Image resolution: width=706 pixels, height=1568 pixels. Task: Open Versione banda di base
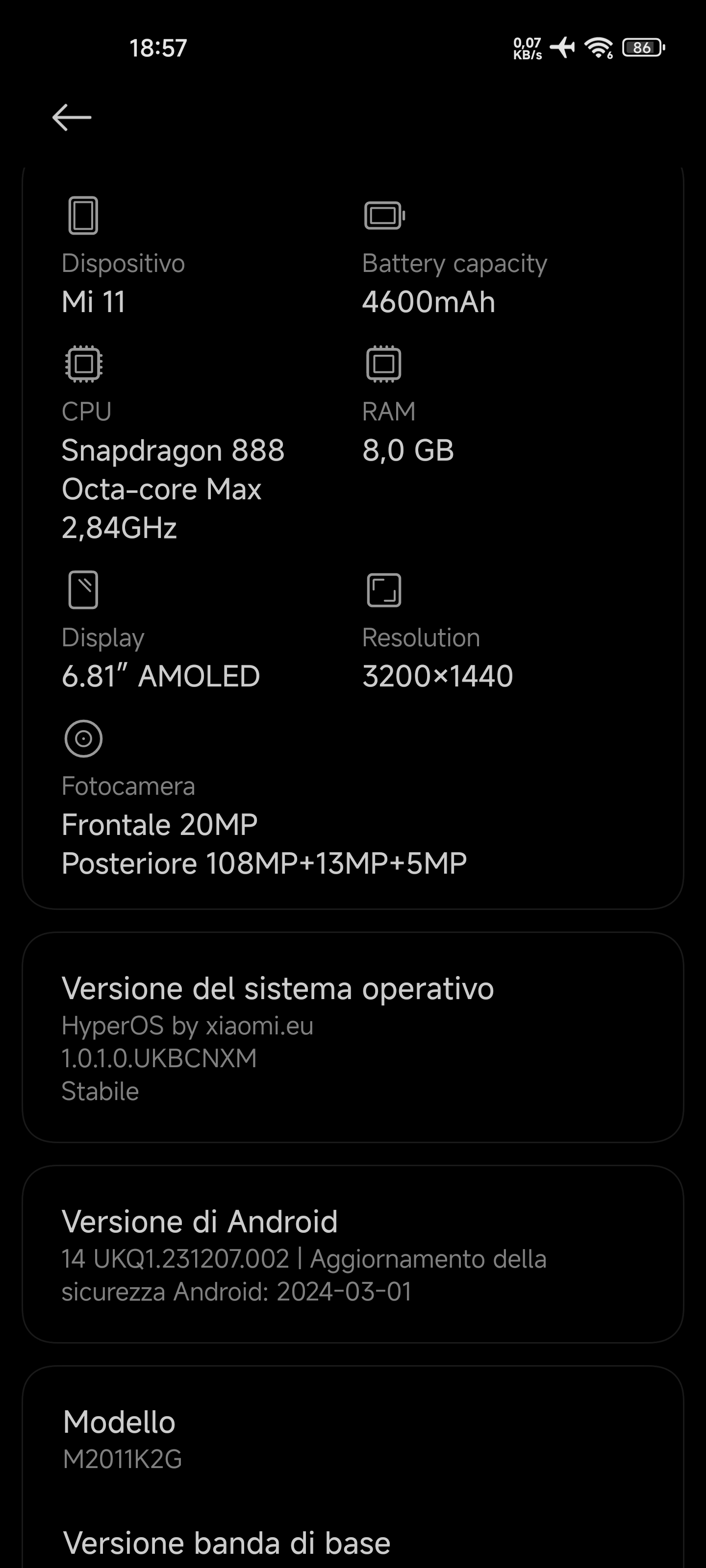click(x=352, y=1543)
